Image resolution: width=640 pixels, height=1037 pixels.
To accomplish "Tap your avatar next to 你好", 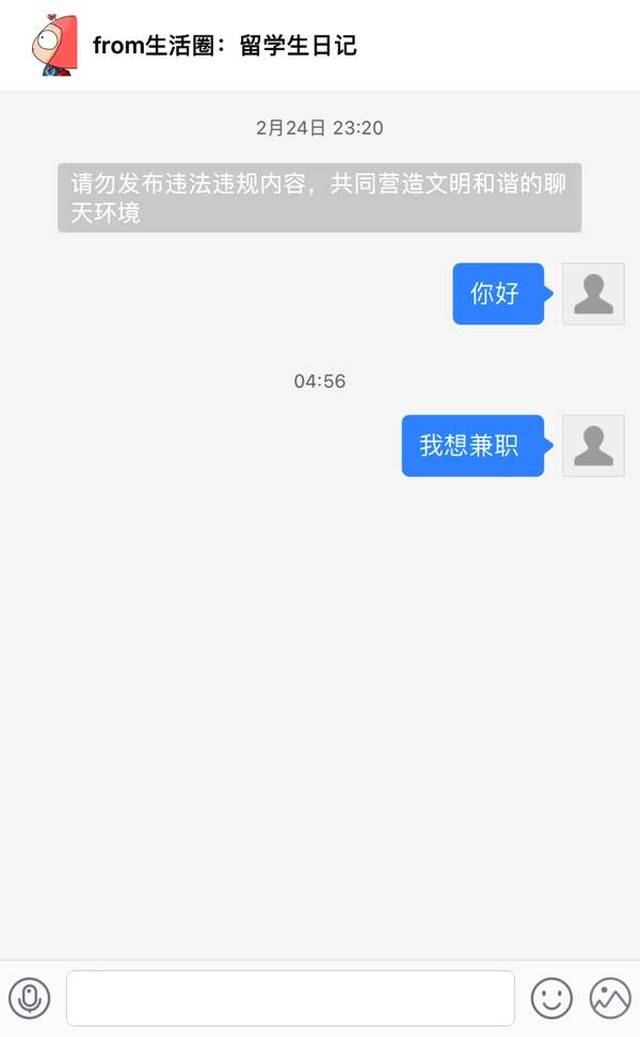I will 593,294.
